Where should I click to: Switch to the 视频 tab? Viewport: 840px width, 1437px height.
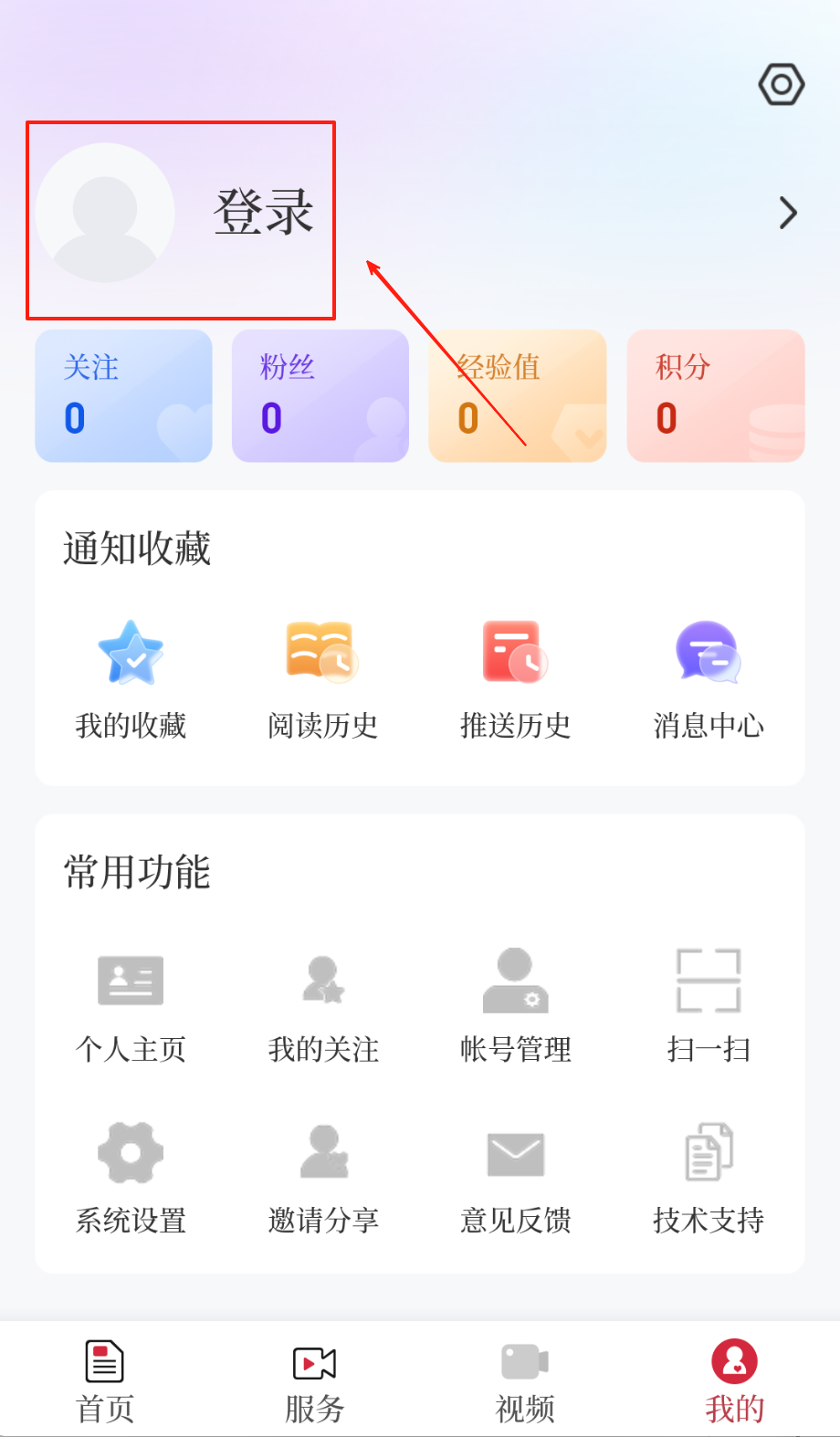(524, 1380)
